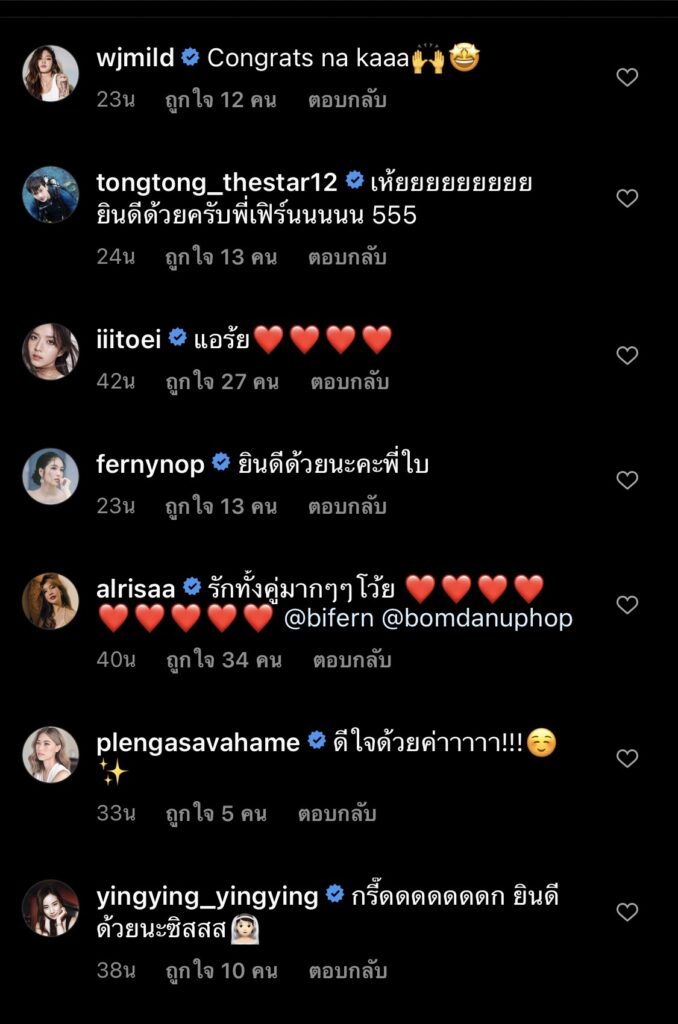678x1024 pixels.
Task: Reply to fernynop's comment
Action: 347,507
